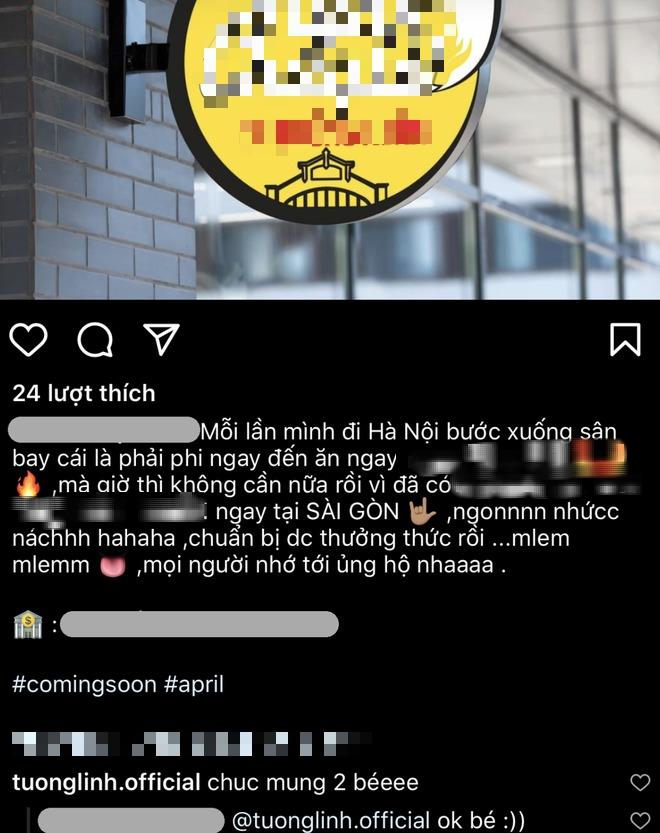Like the comment "chuc mung 2 béeee"

(x=640, y=781)
